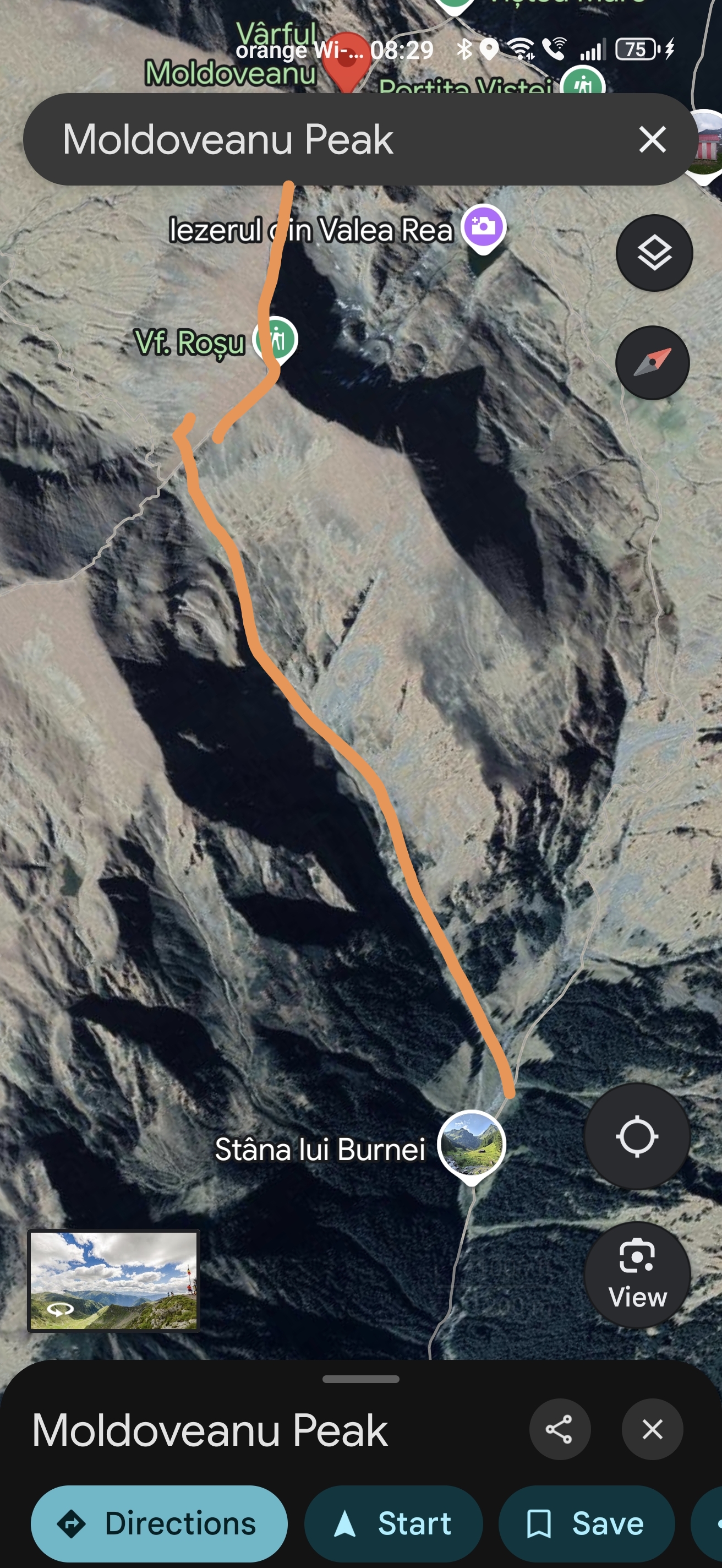This screenshot has width=722, height=1568.
Task: Start navigation to Moldoveanu Peak
Action: click(393, 1523)
